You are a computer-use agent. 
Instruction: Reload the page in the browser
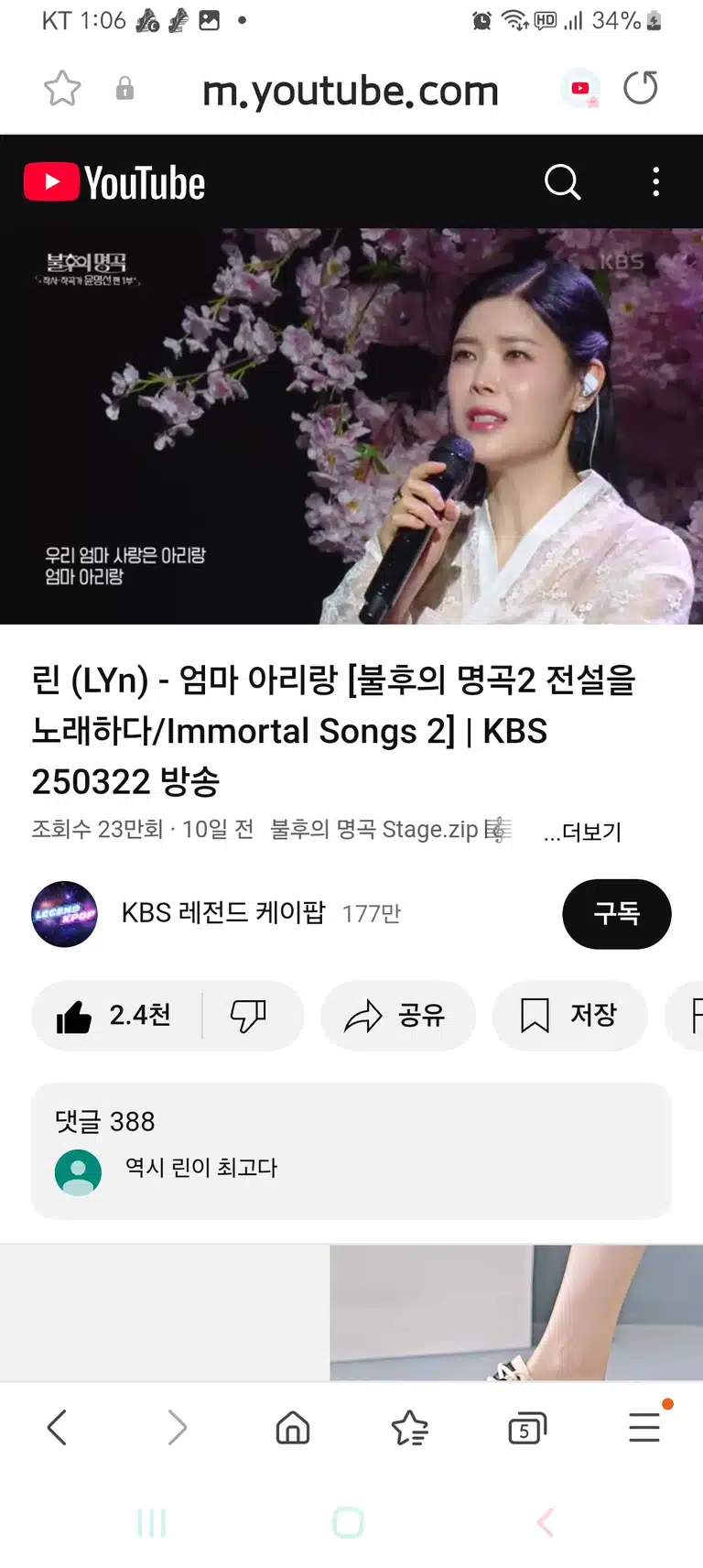[x=641, y=89]
